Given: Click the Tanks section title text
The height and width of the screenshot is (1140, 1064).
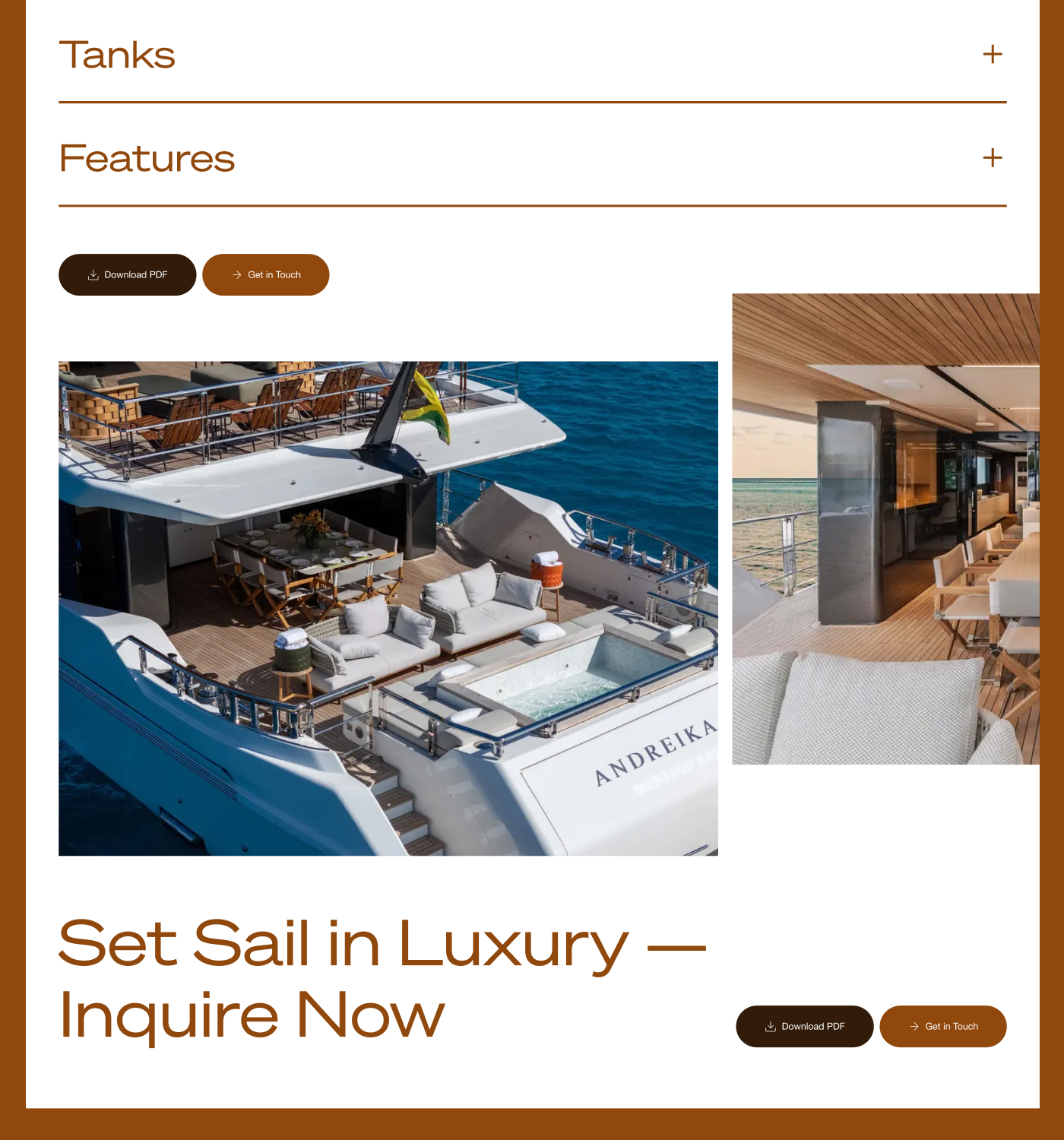Looking at the screenshot, I should 117,54.
